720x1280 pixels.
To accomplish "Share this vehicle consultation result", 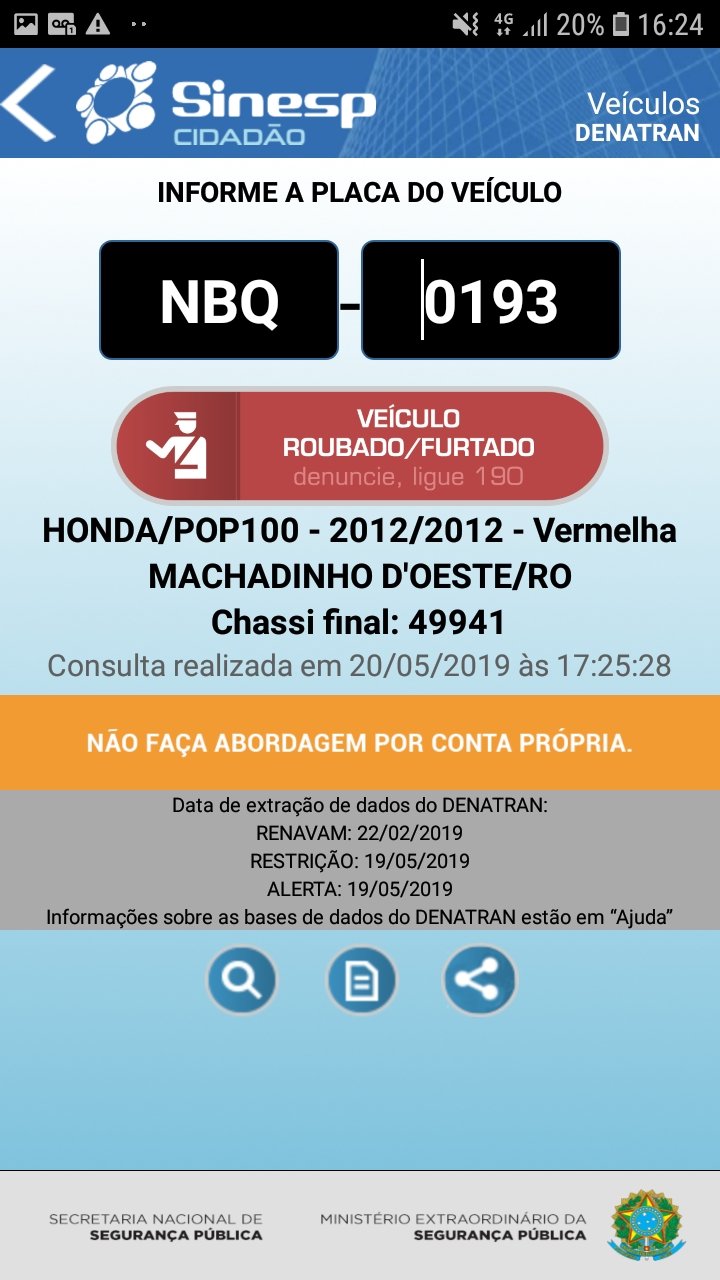I will (480, 980).
